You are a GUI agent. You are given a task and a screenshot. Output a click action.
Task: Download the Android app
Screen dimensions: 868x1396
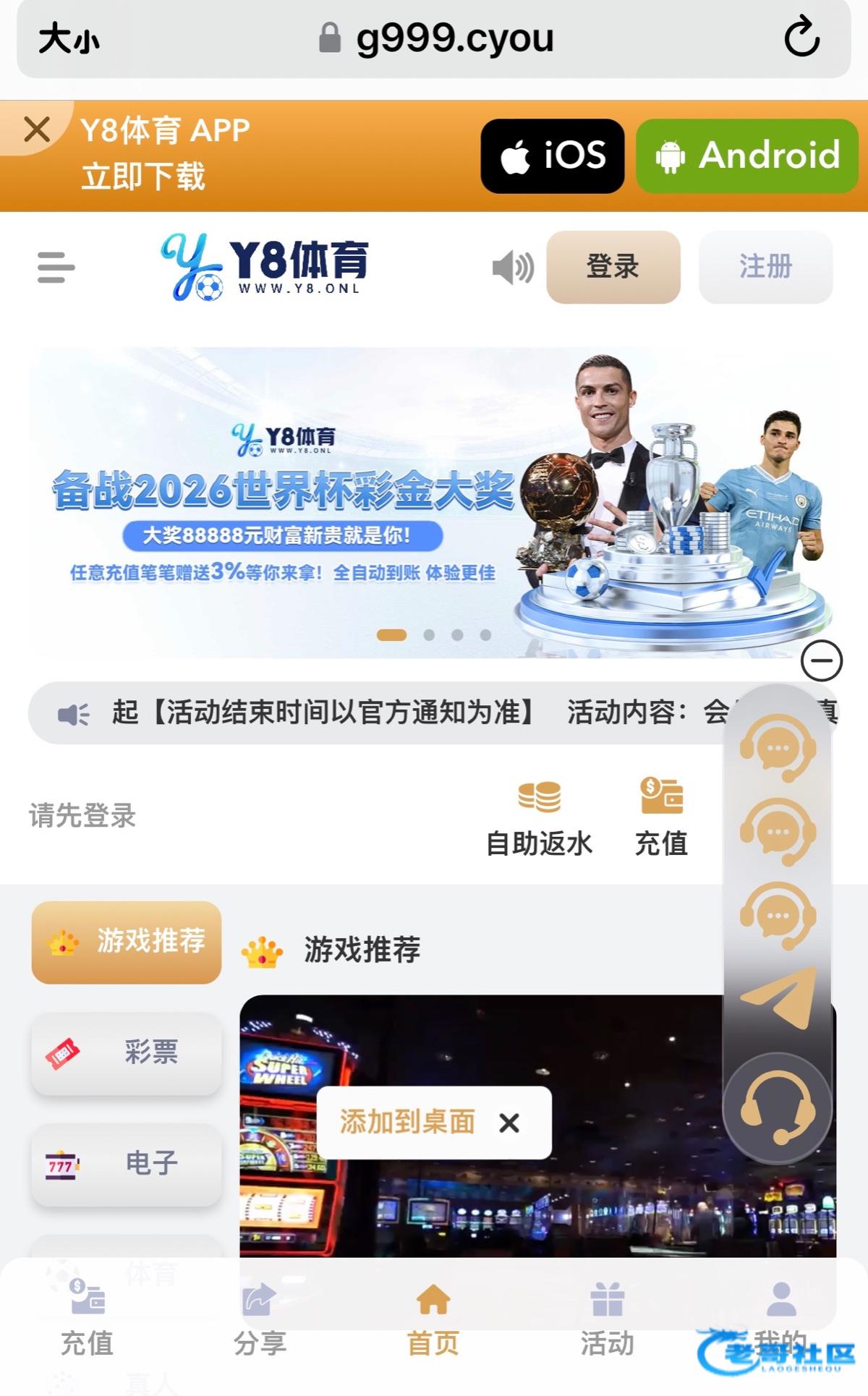coord(746,156)
